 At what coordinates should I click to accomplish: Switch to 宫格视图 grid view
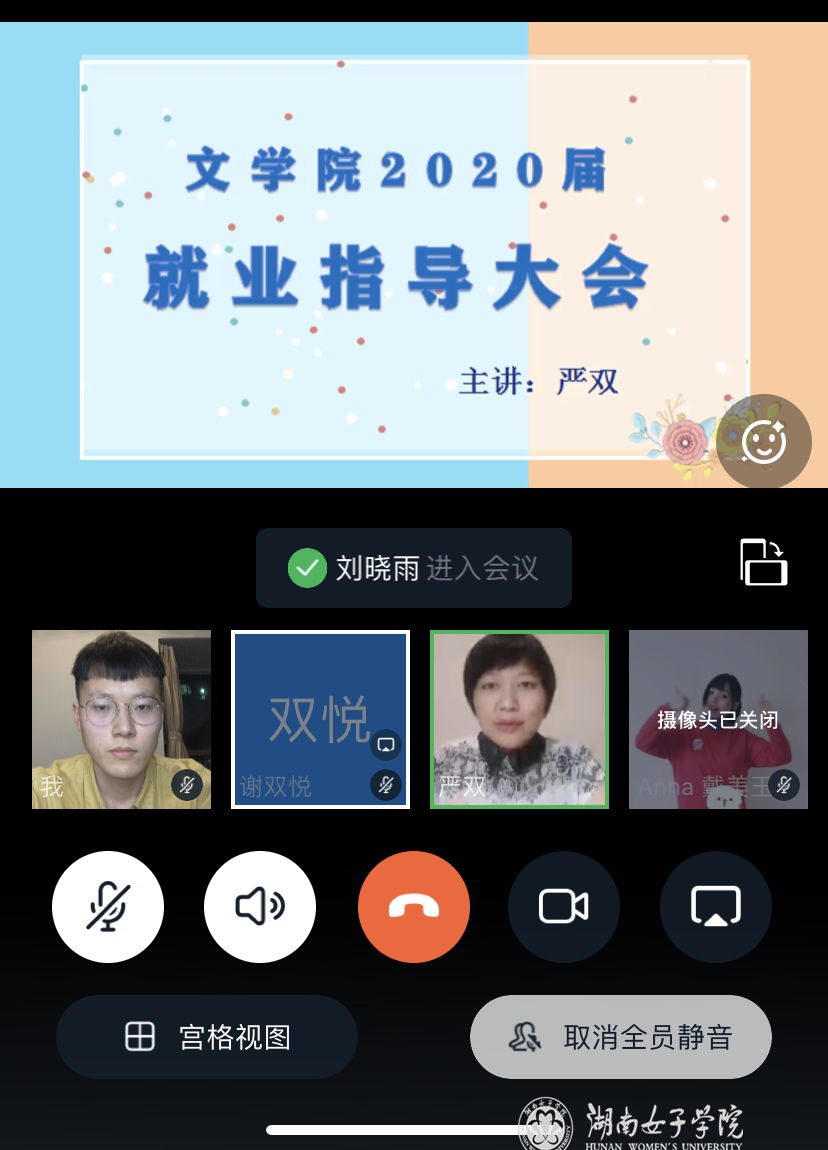(207, 1037)
